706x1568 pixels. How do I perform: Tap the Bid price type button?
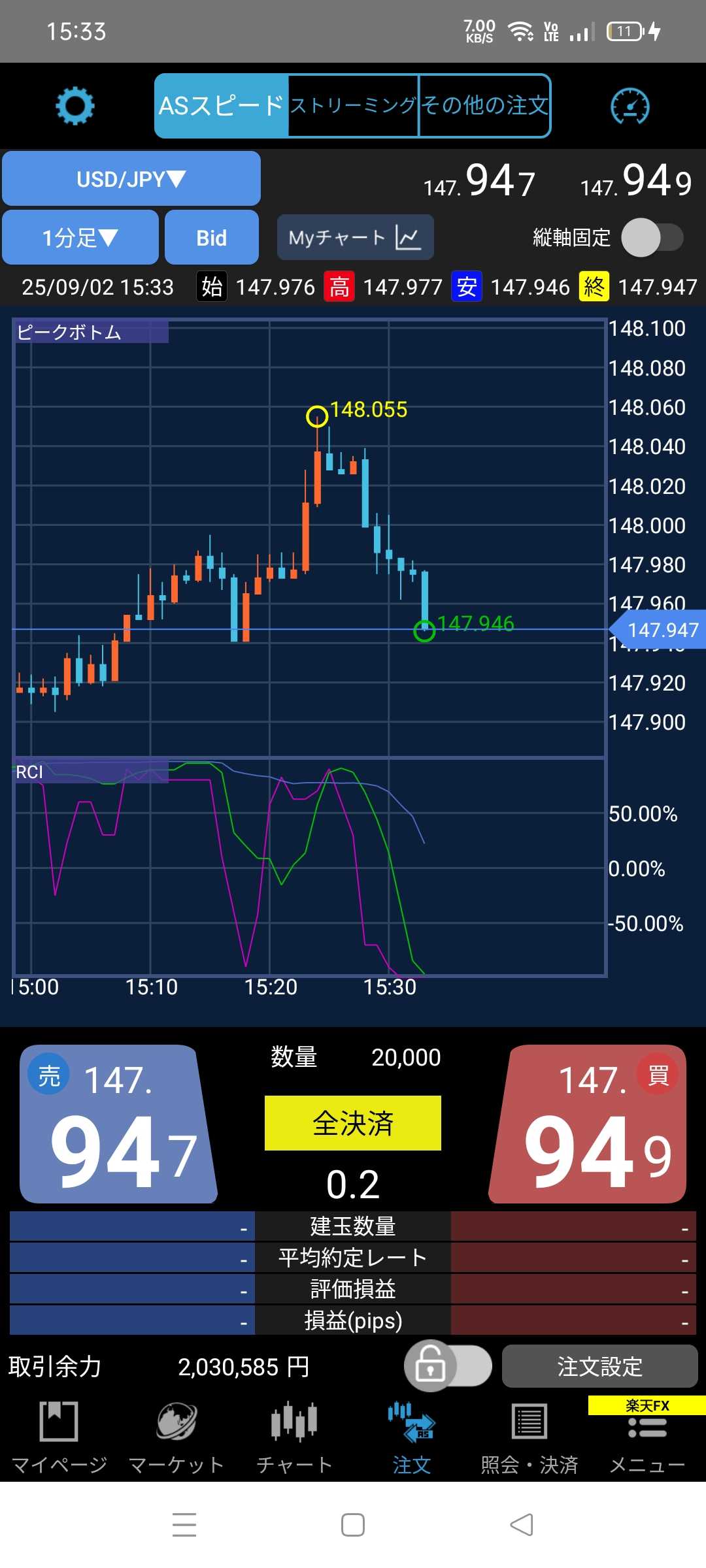[211, 237]
